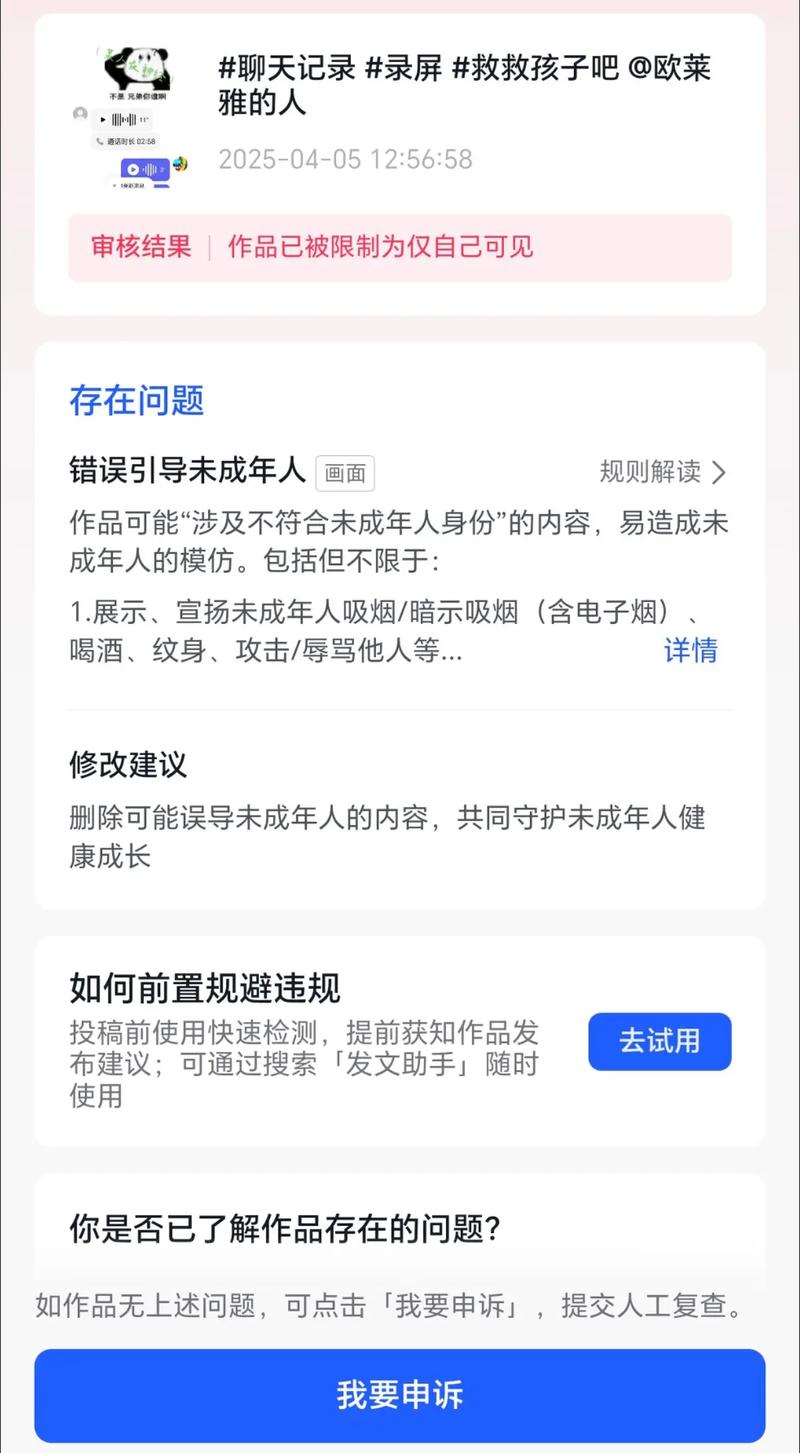800x1453 pixels.
Task: Tap the 审核结果 review result banner
Action: click(x=400, y=248)
